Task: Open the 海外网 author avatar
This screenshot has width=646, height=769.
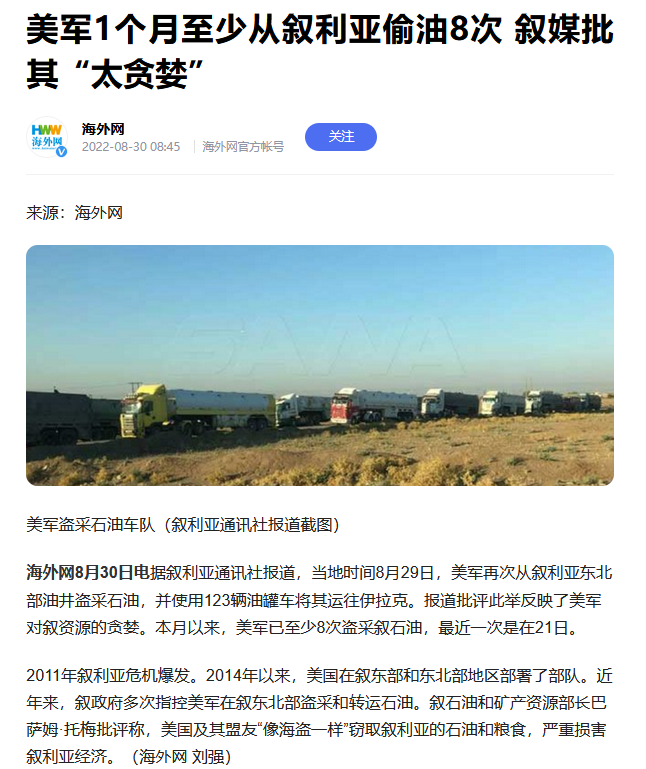Action: [47, 138]
